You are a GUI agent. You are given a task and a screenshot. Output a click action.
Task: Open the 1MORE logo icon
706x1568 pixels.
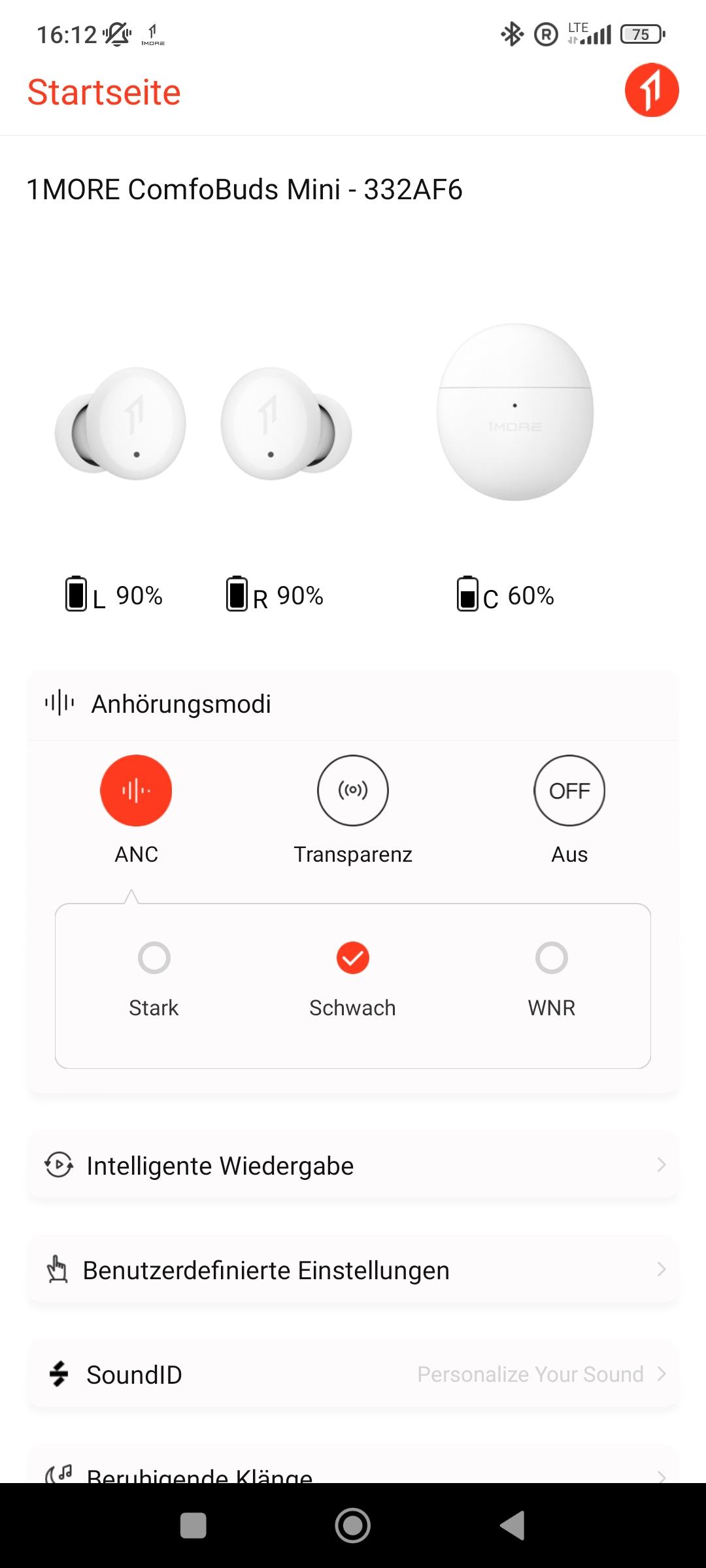tap(651, 90)
